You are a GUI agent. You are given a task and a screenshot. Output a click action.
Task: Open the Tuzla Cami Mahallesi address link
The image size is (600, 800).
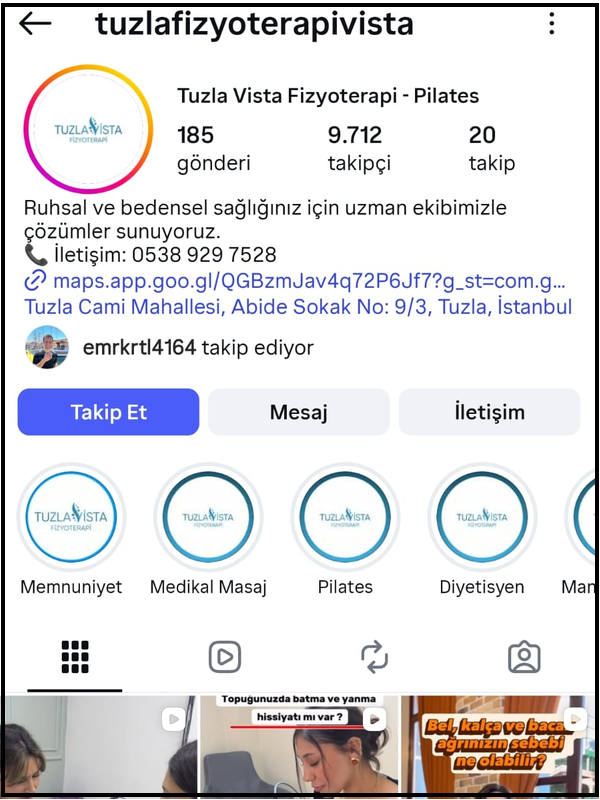[297, 307]
